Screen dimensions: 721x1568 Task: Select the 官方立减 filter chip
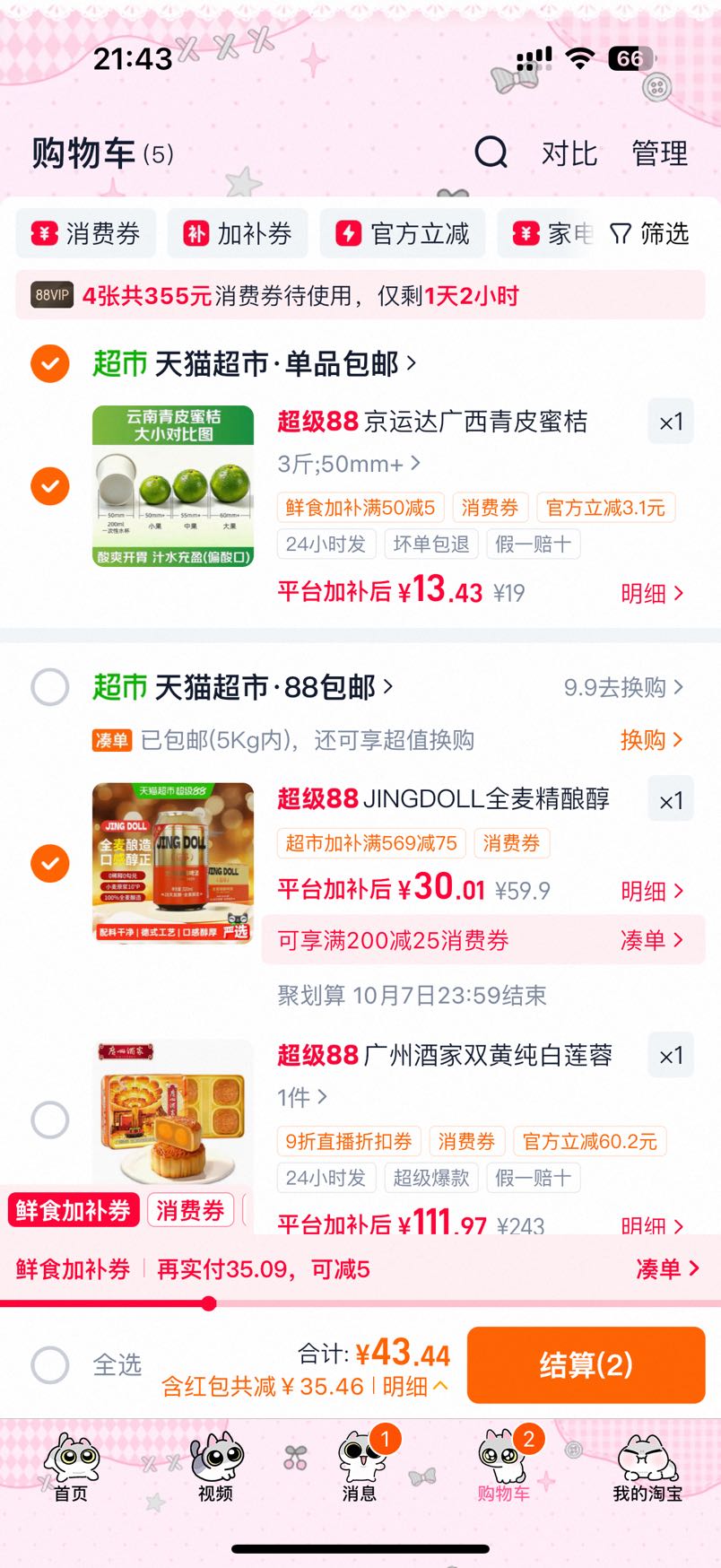pyautogui.click(x=403, y=234)
